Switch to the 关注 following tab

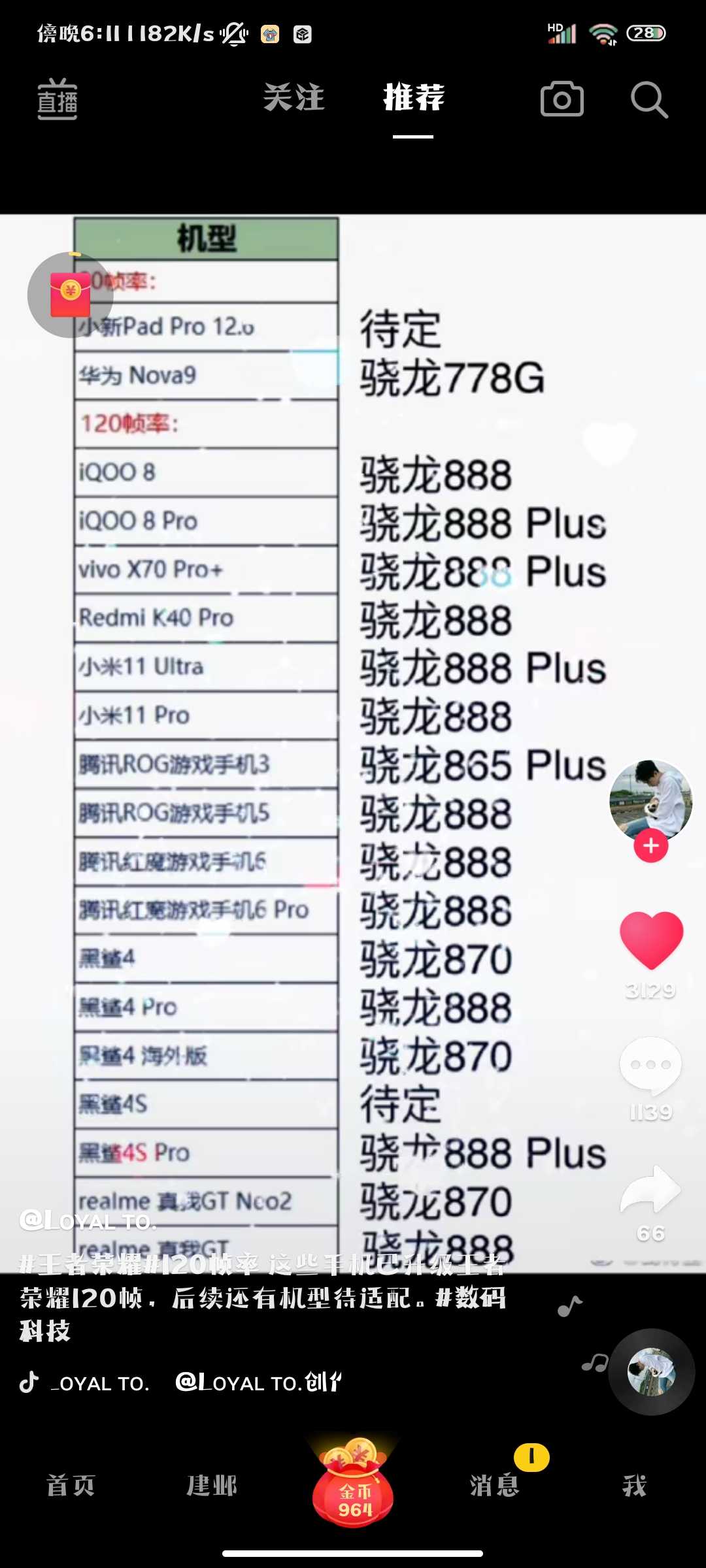point(294,97)
